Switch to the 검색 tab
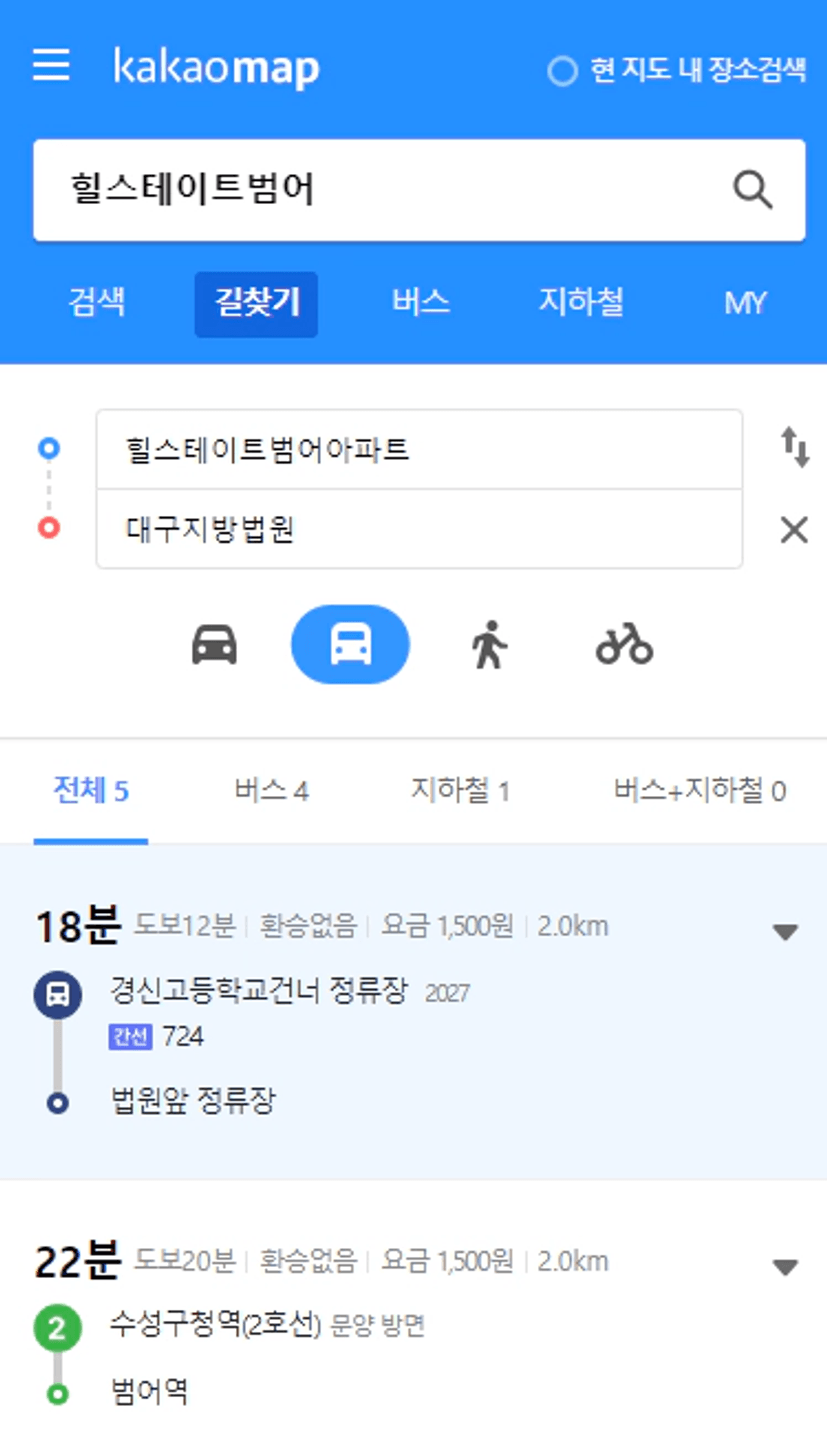827x1444 pixels. [97, 303]
